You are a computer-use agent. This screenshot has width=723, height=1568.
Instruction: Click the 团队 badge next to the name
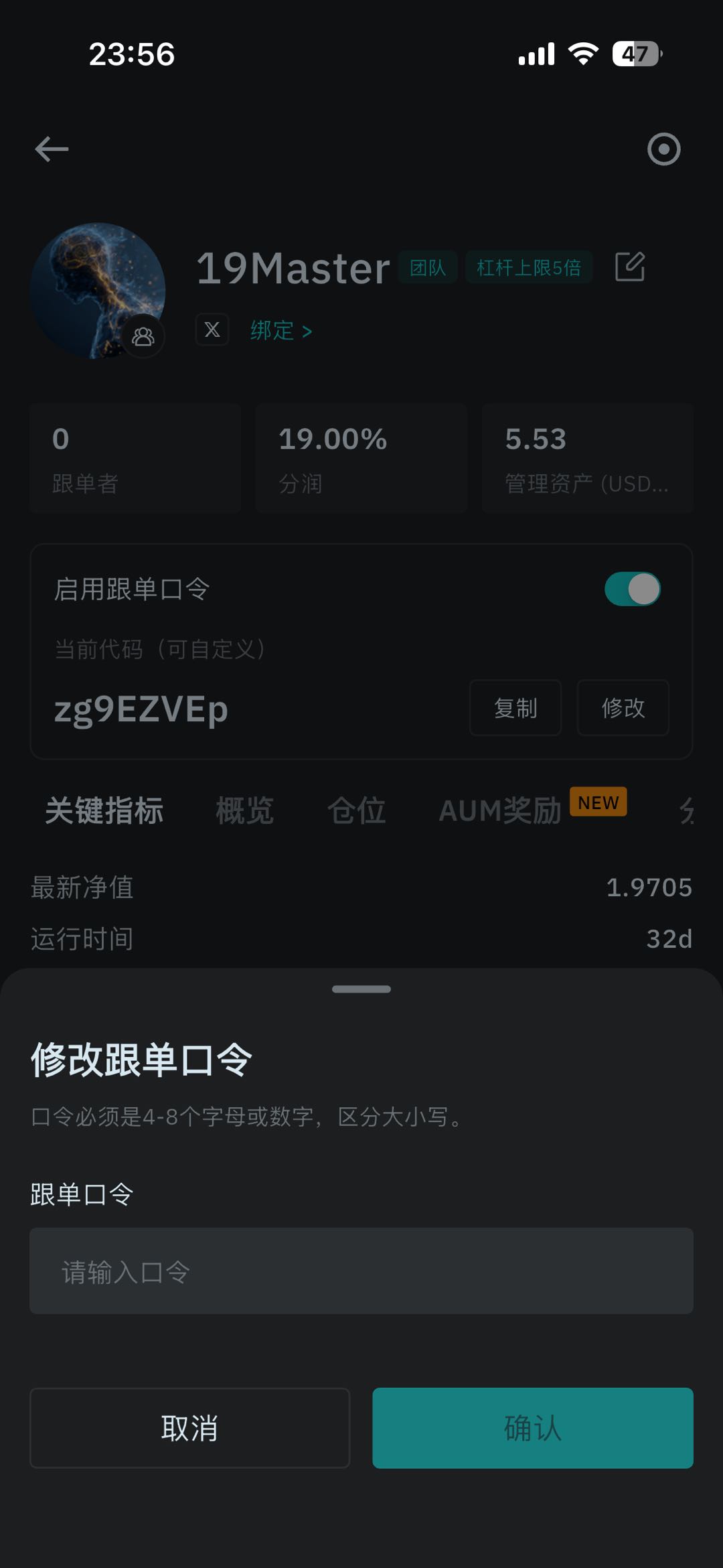[428, 267]
